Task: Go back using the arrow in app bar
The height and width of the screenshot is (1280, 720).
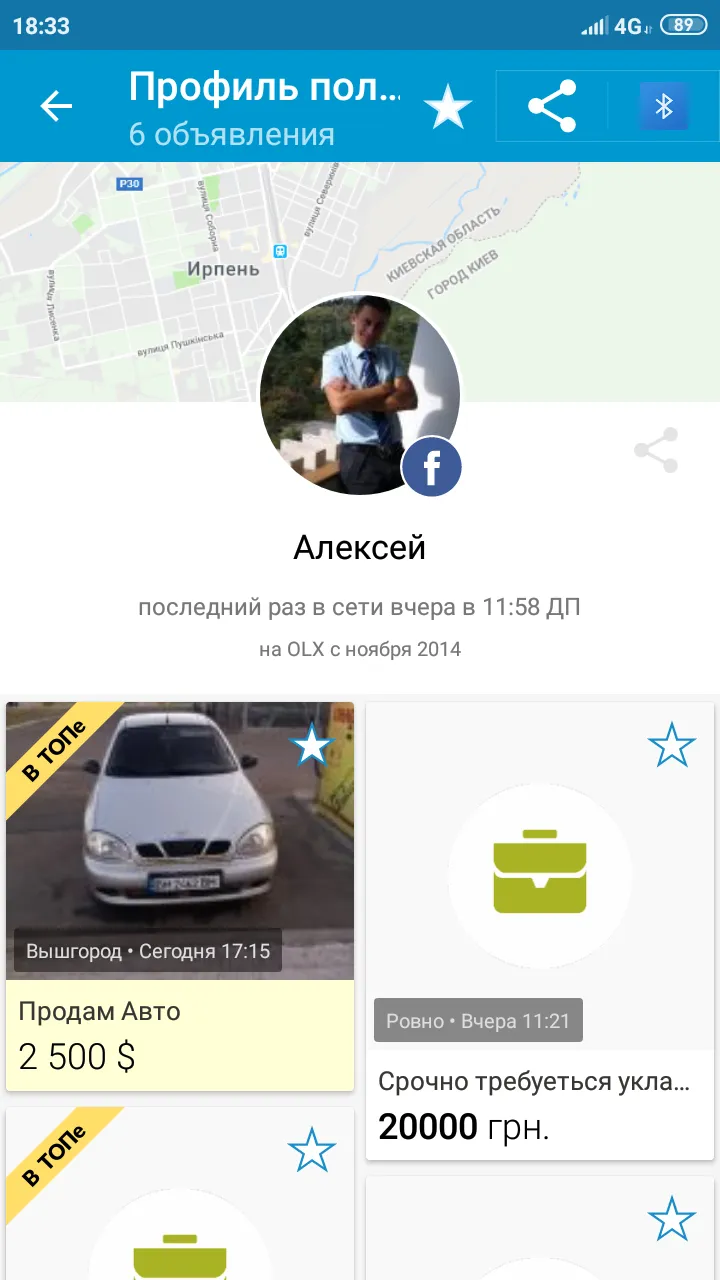Action: 56,106
